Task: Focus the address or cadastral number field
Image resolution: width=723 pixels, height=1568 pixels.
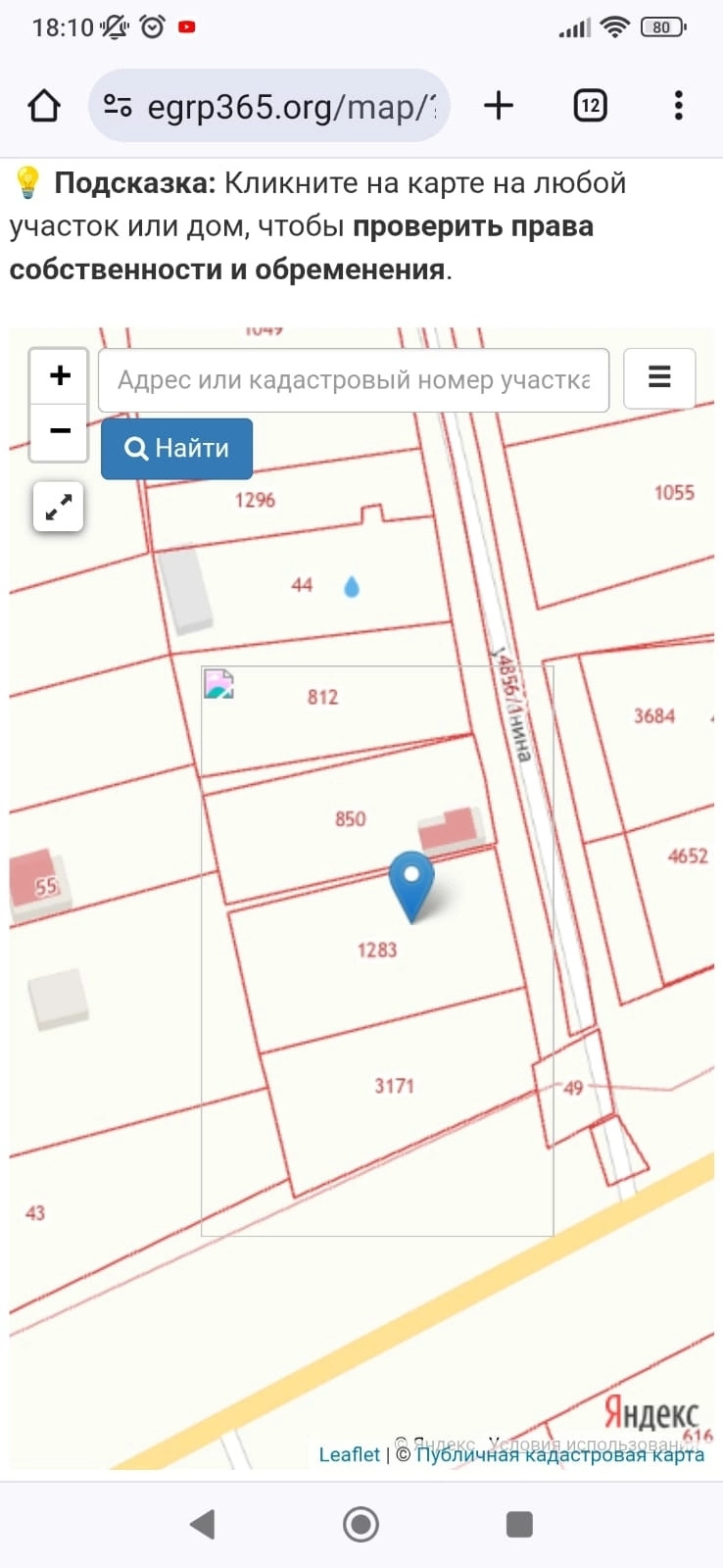Action: [x=354, y=380]
